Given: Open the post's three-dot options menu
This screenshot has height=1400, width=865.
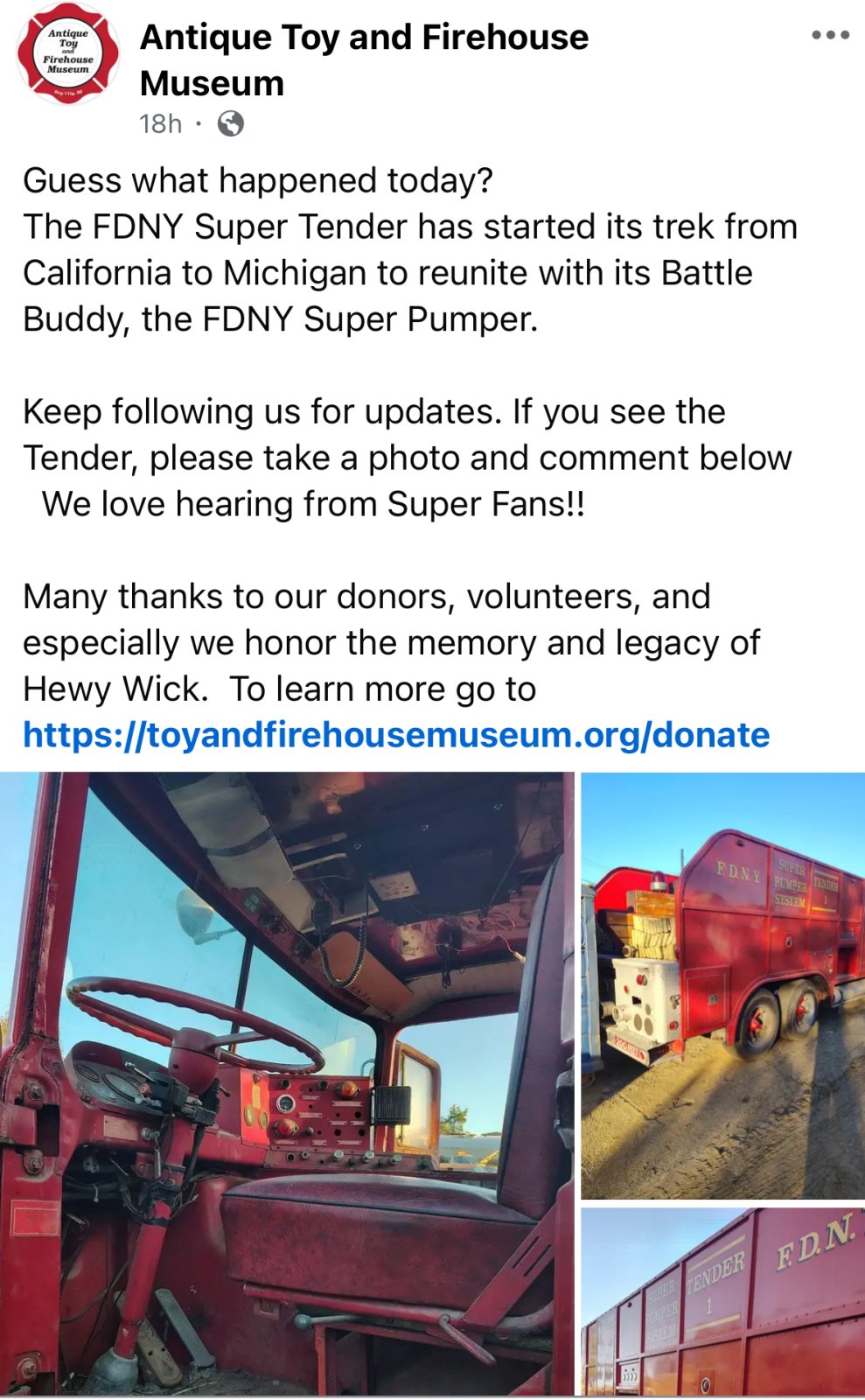Looking at the screenshot, I should 829,36.
